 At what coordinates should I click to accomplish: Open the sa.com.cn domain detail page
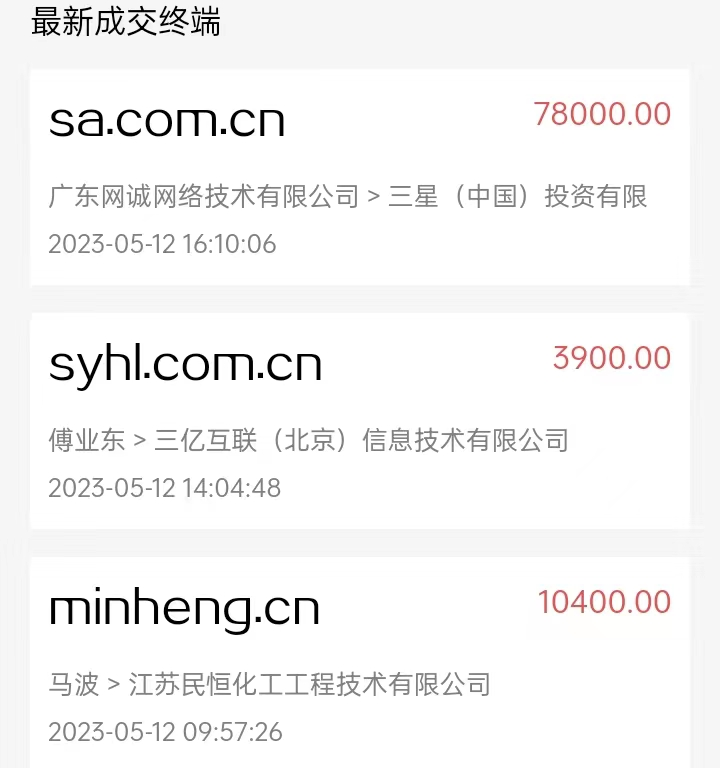coord(166,117)
